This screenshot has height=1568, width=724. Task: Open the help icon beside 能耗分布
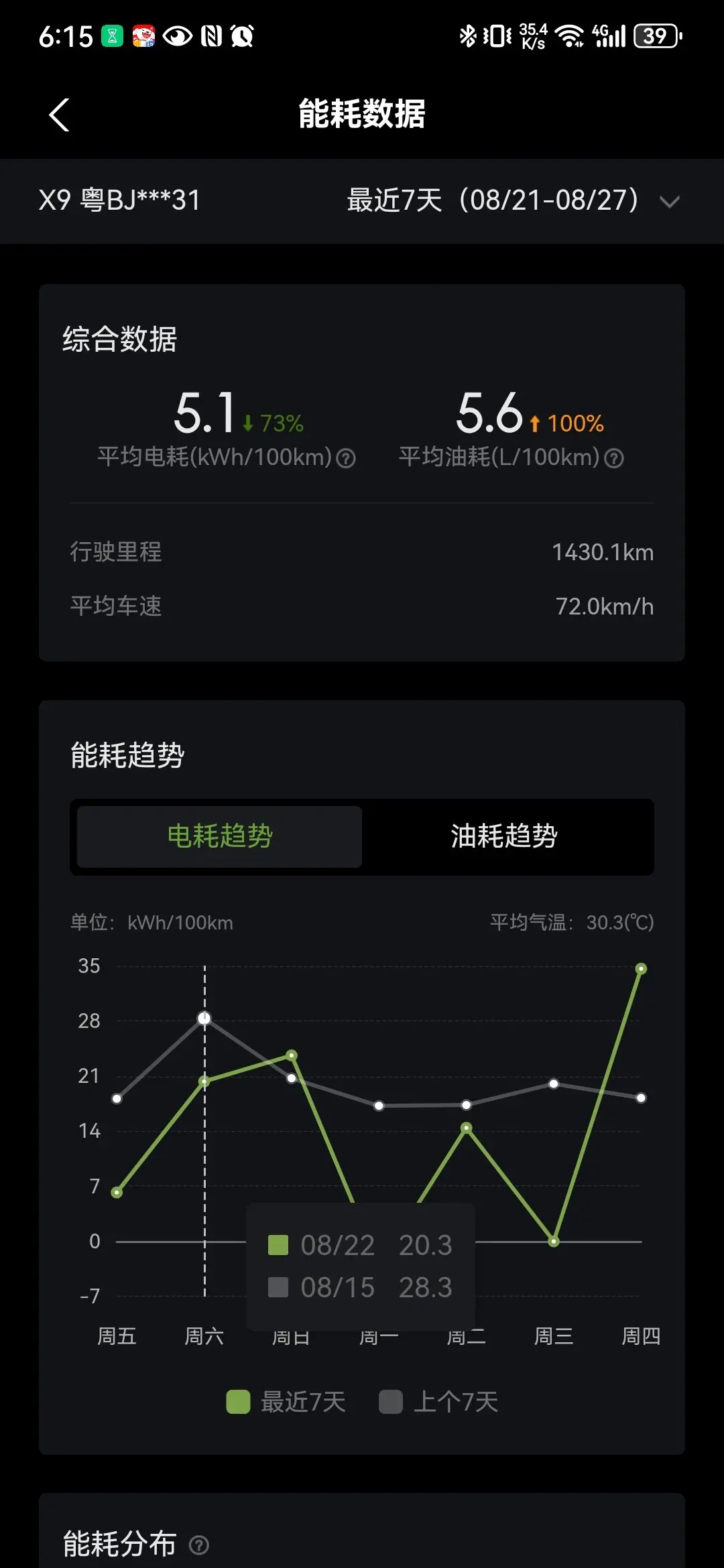point(198,1545)
